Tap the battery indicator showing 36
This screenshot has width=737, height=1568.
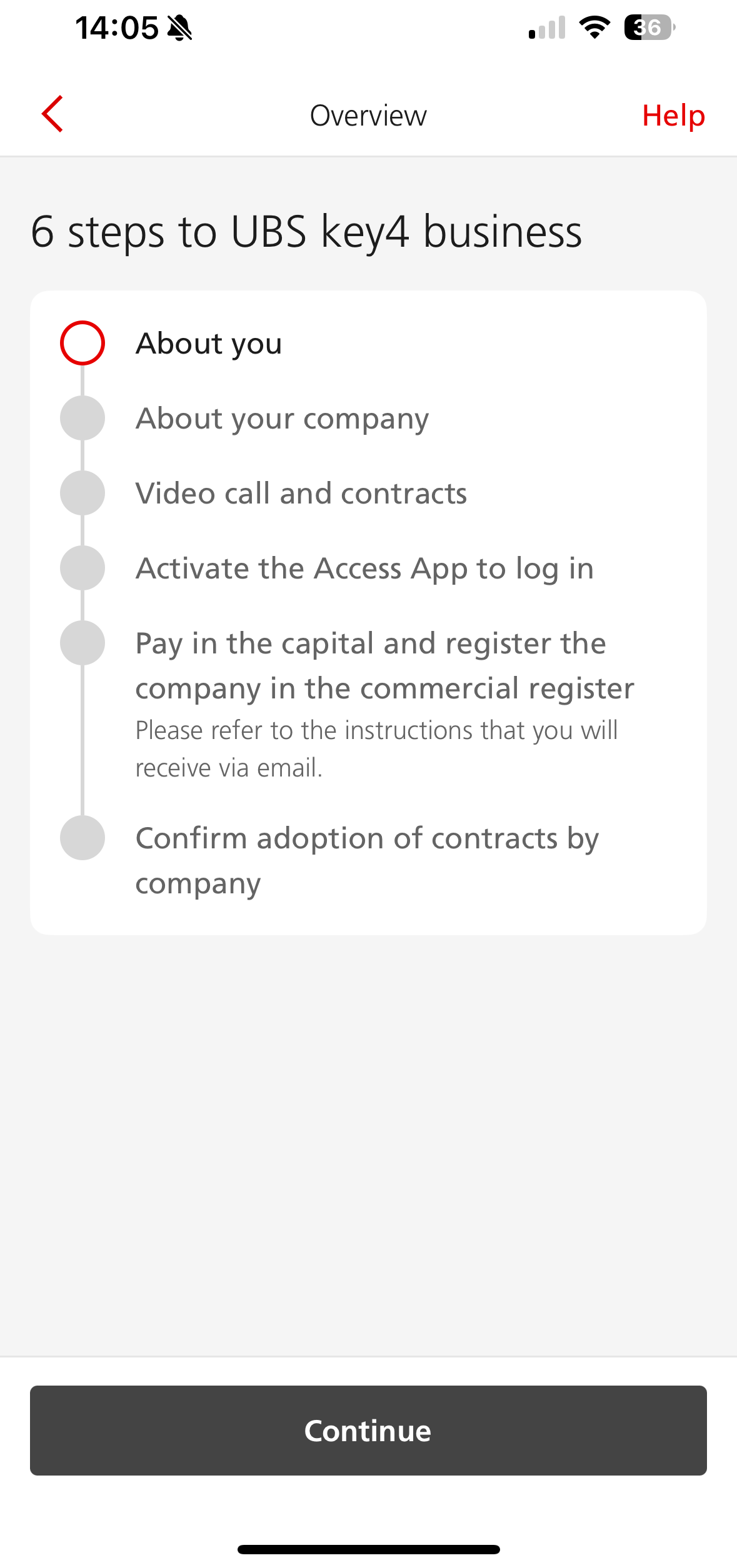(x=648, y=26)
